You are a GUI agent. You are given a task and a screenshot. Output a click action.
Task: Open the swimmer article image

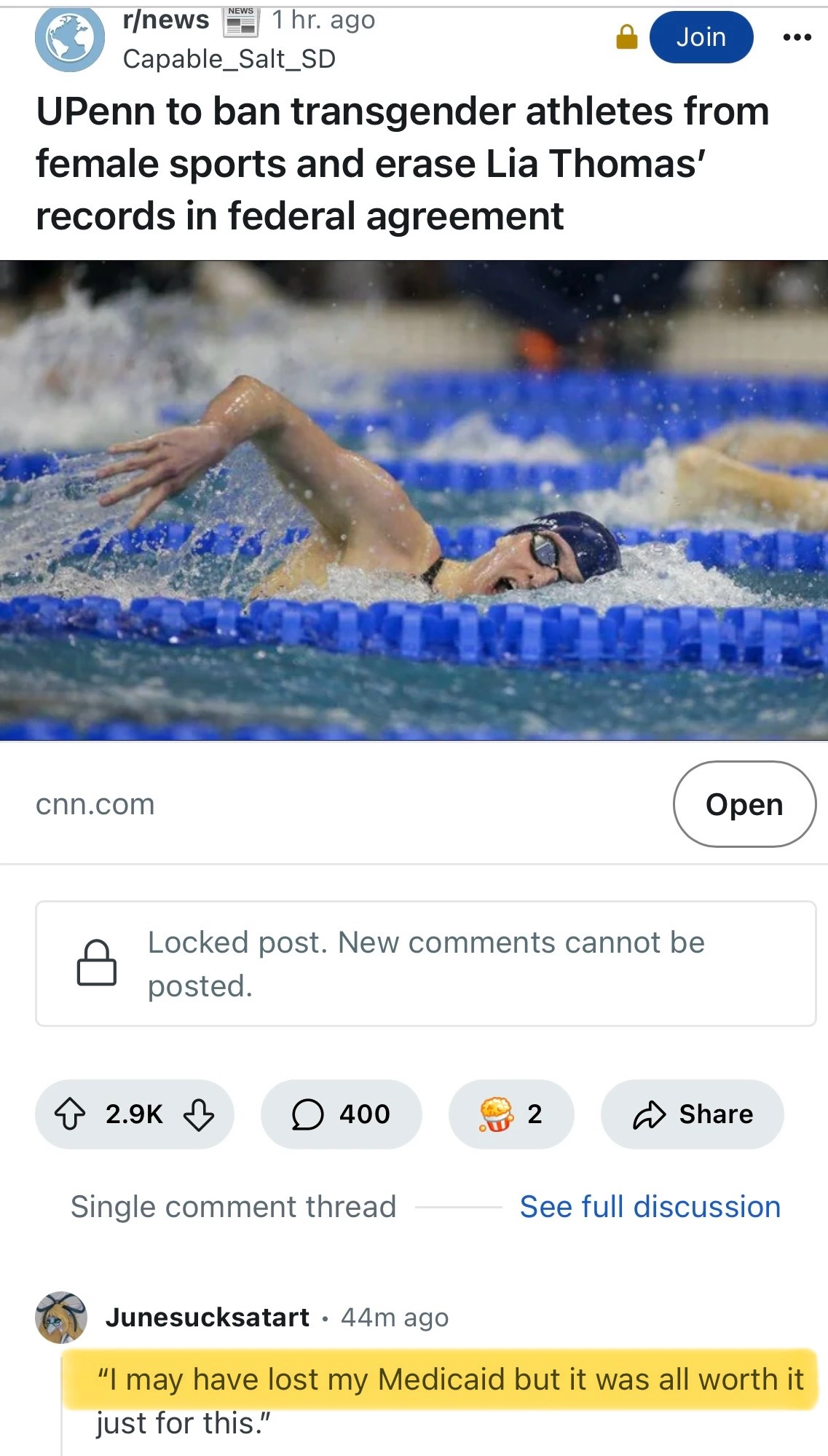pyautogui.click(x=414, y=500)
